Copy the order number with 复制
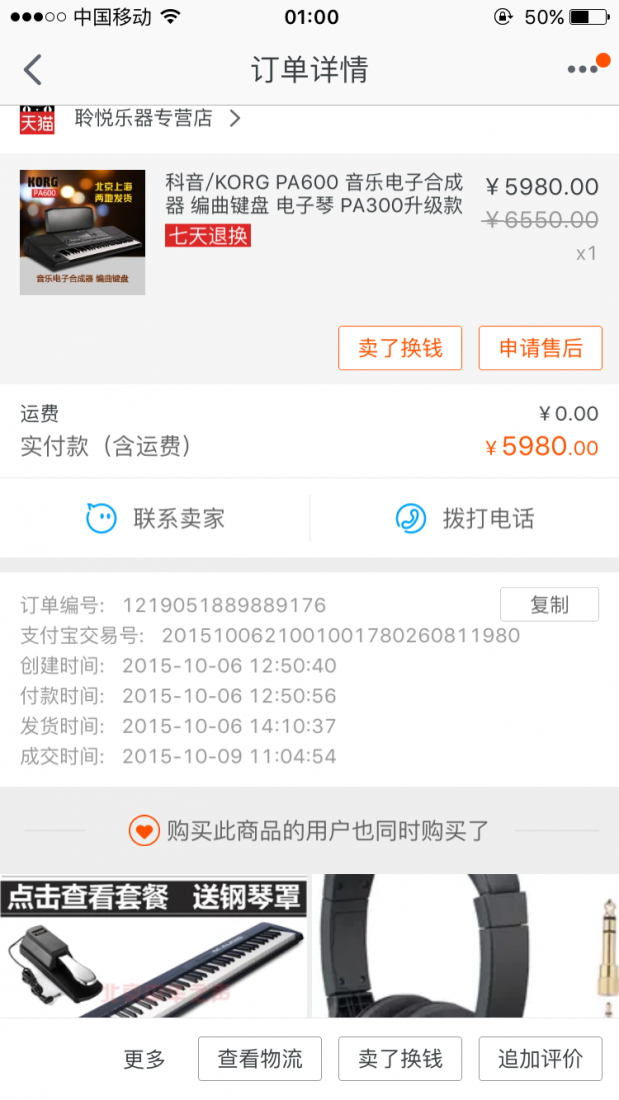 (549, 604)
